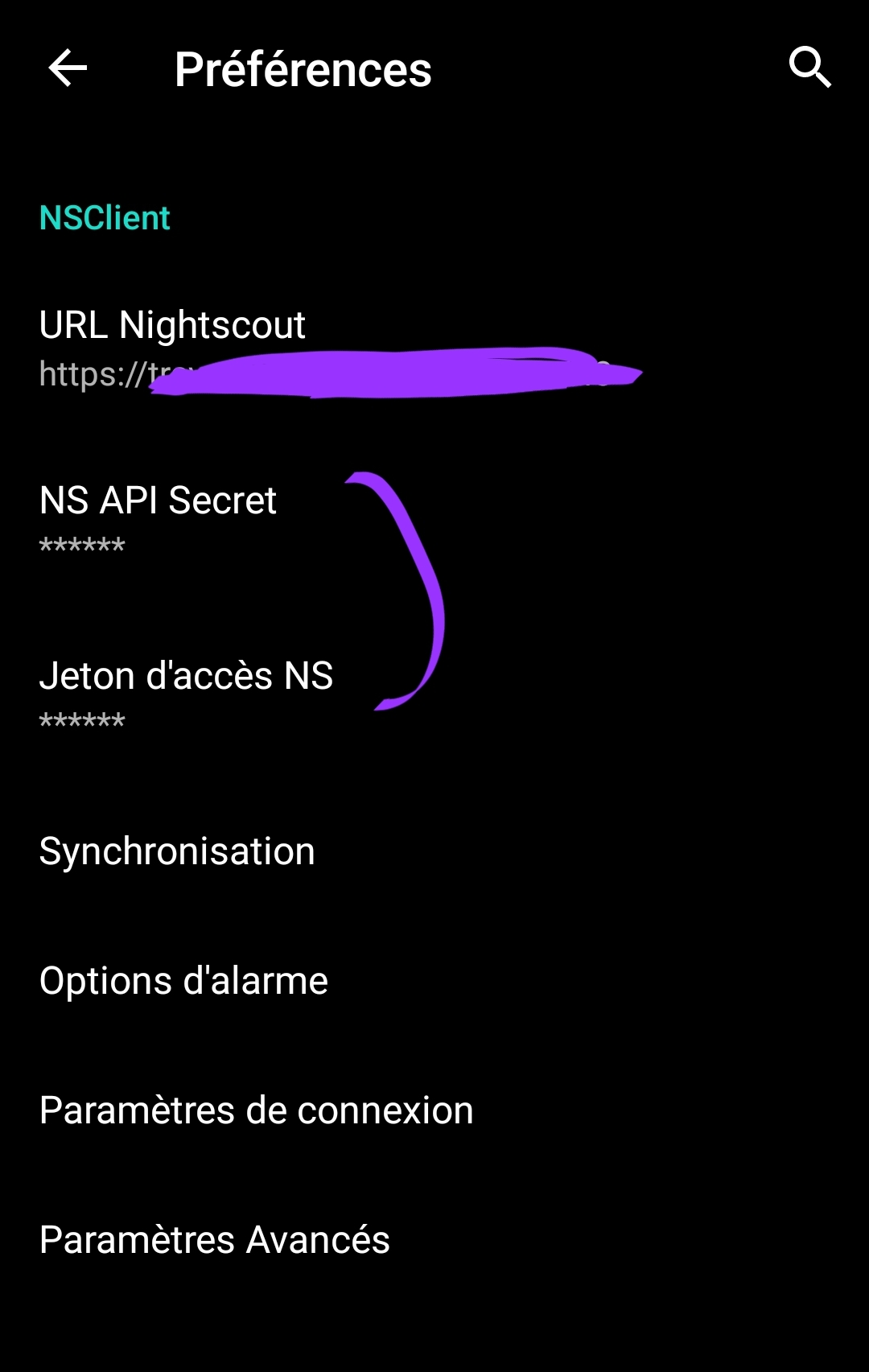Image resolution: width=869 pixels, height=1372 pixels.
Task: Open Paramètres de connexion subsection
Action: (x=257, y=1109)
